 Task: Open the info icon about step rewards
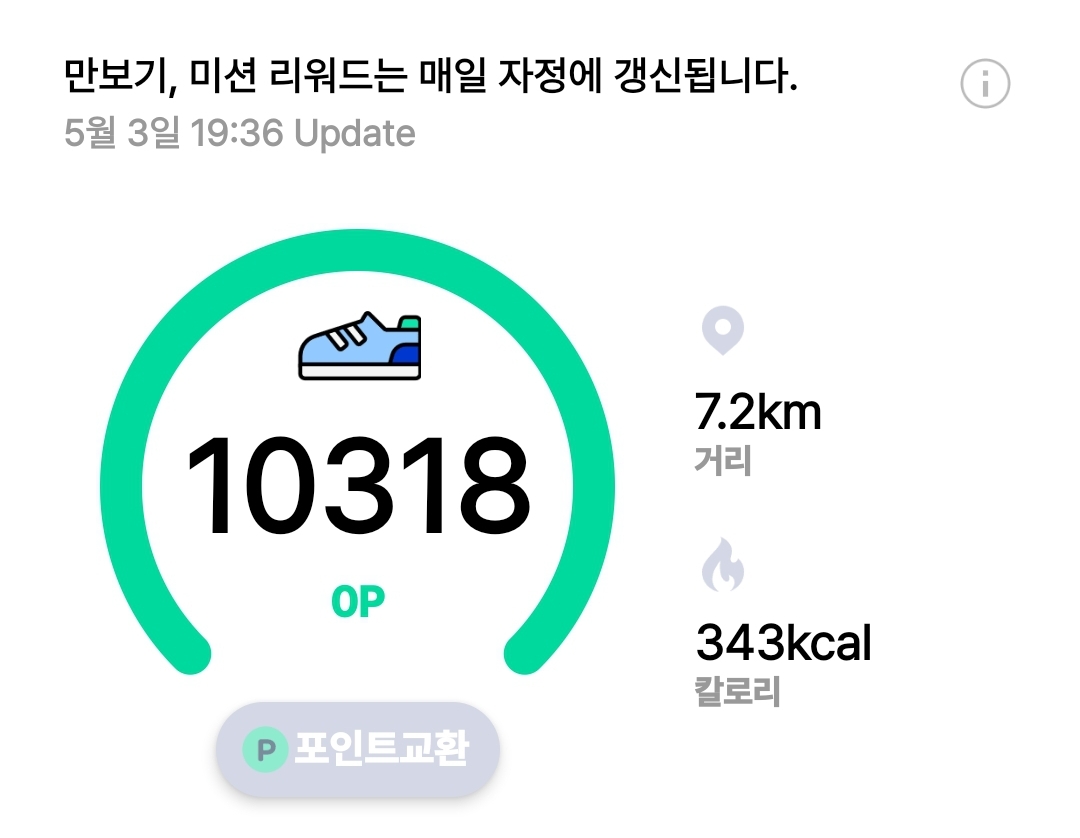tap(985, 85)
